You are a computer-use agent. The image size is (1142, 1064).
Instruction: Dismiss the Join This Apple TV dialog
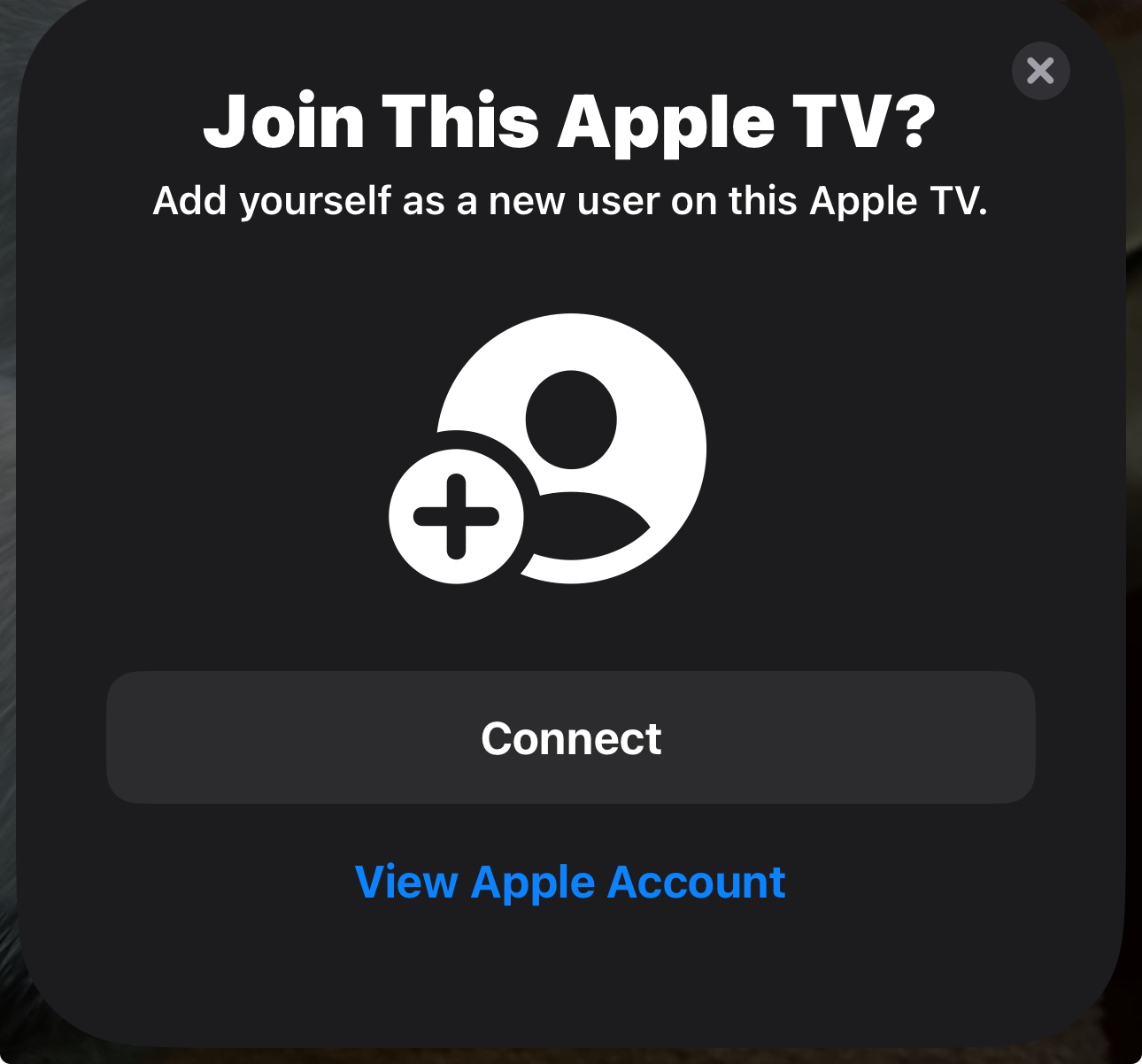click(x=1040, y=71)
